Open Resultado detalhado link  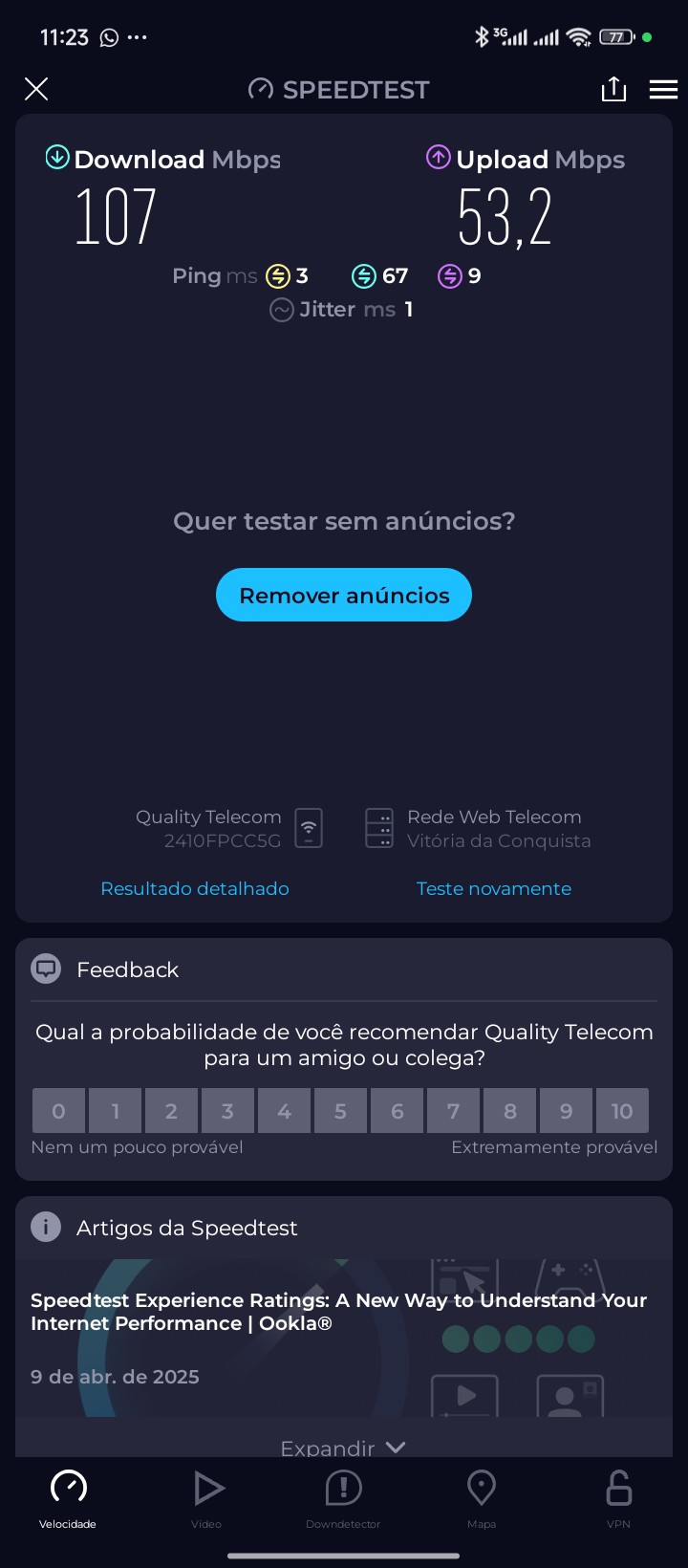195,888
